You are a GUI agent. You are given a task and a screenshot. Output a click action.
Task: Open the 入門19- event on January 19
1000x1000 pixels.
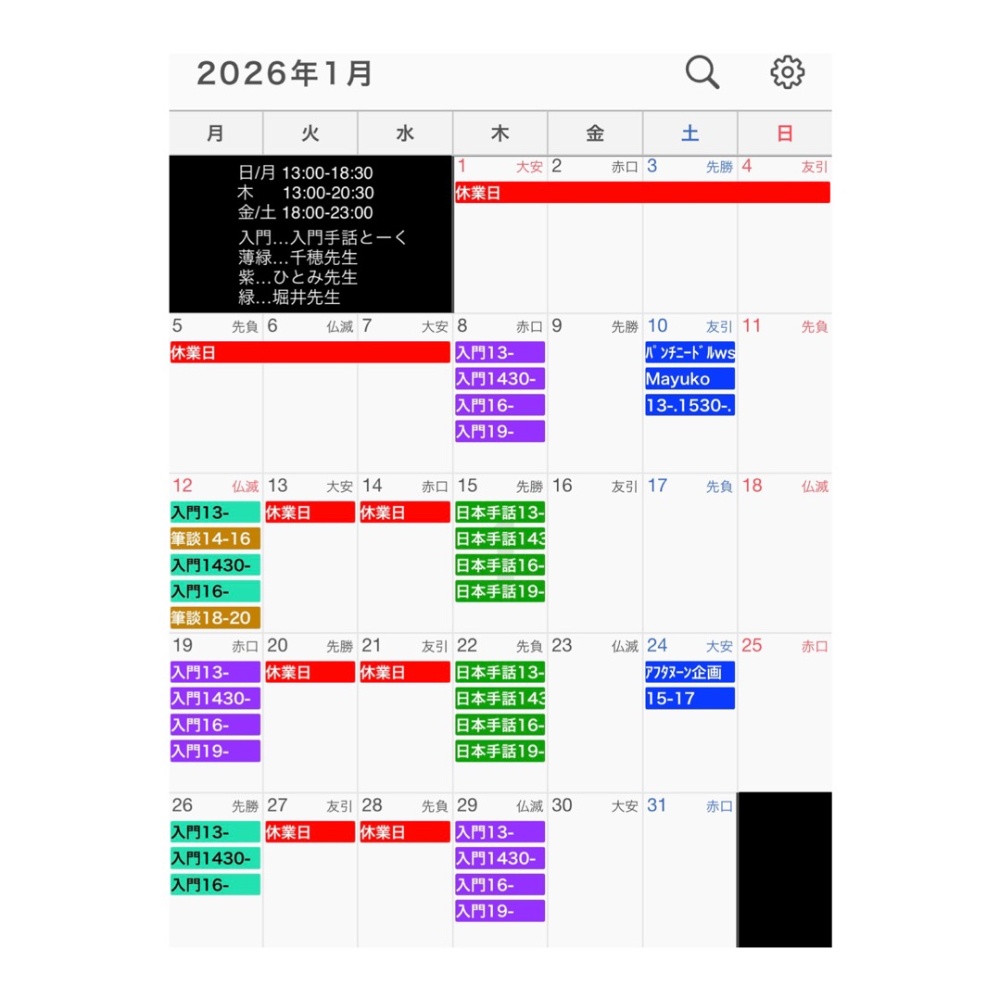pyautogui.click(x=215, y=750)
